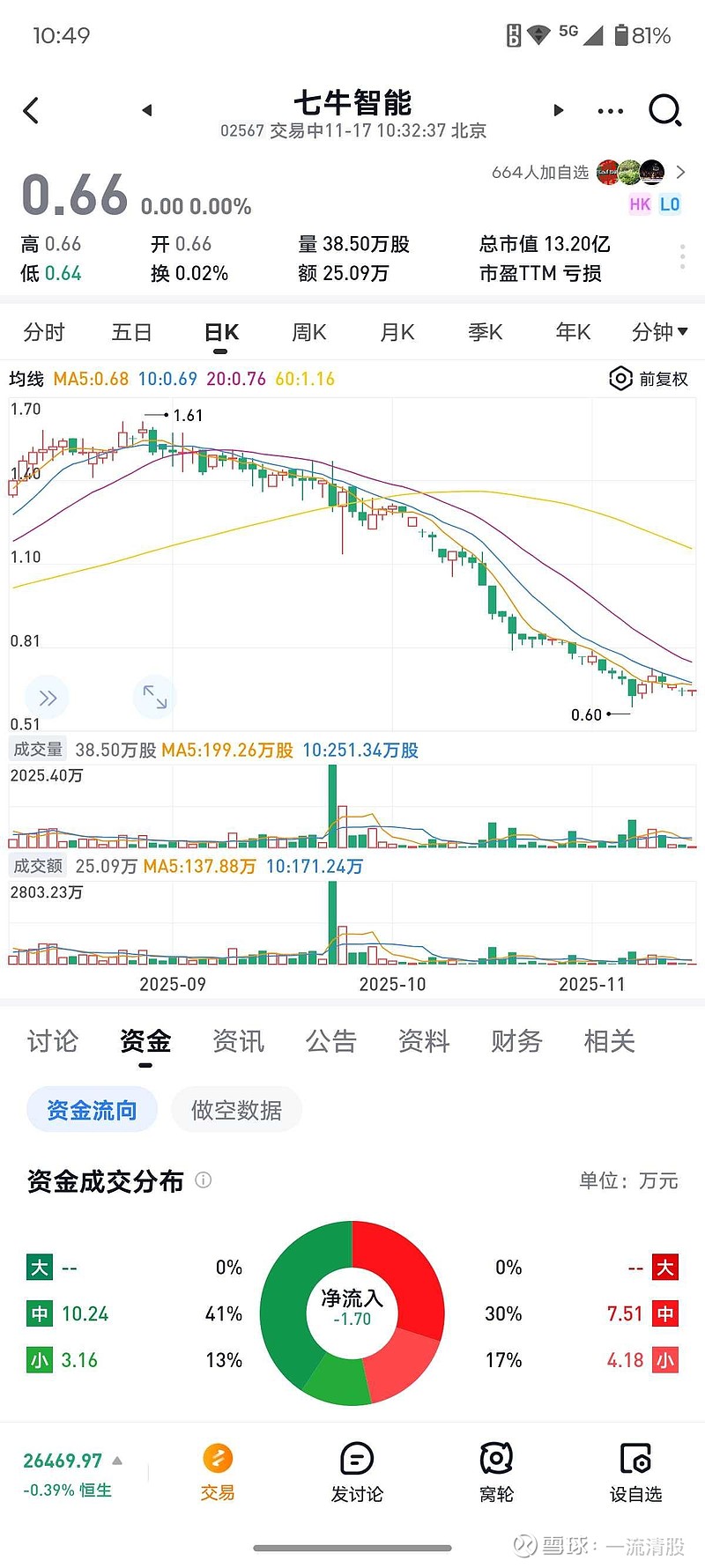The image size is (705, 1568).
Task: Open 前复权 adjustment settings
Action: pyautogui.click(x=649, y=379)
